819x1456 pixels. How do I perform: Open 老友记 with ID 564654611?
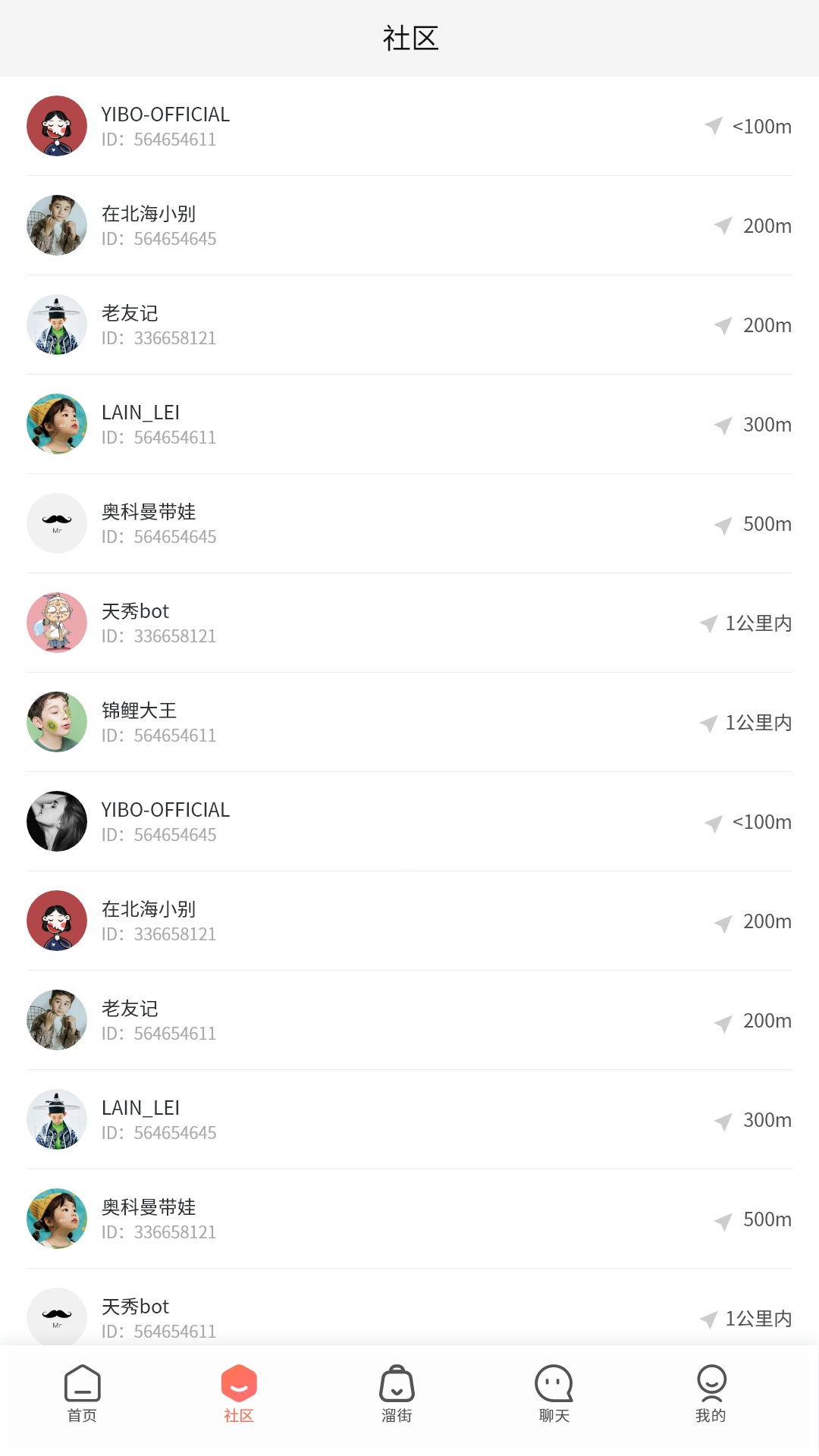pyautogui.click(x=409, y=1020)
